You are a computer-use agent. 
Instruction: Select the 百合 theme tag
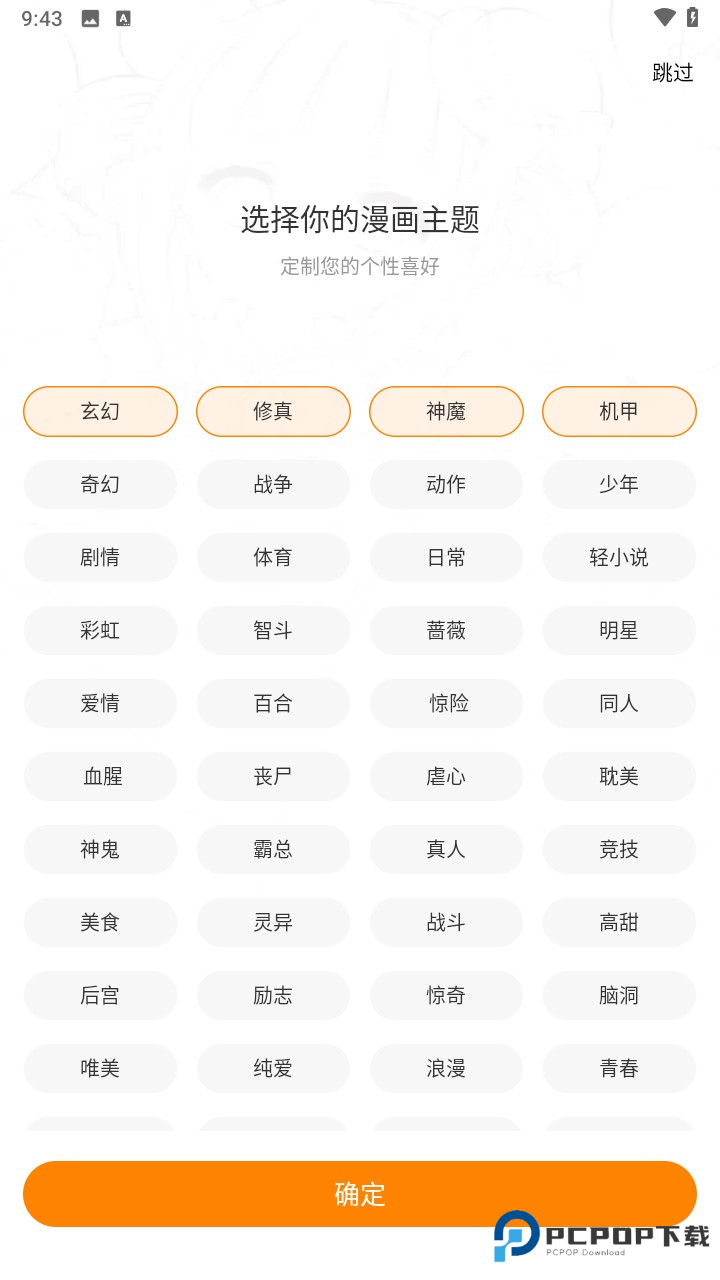(x=273, y=703)
